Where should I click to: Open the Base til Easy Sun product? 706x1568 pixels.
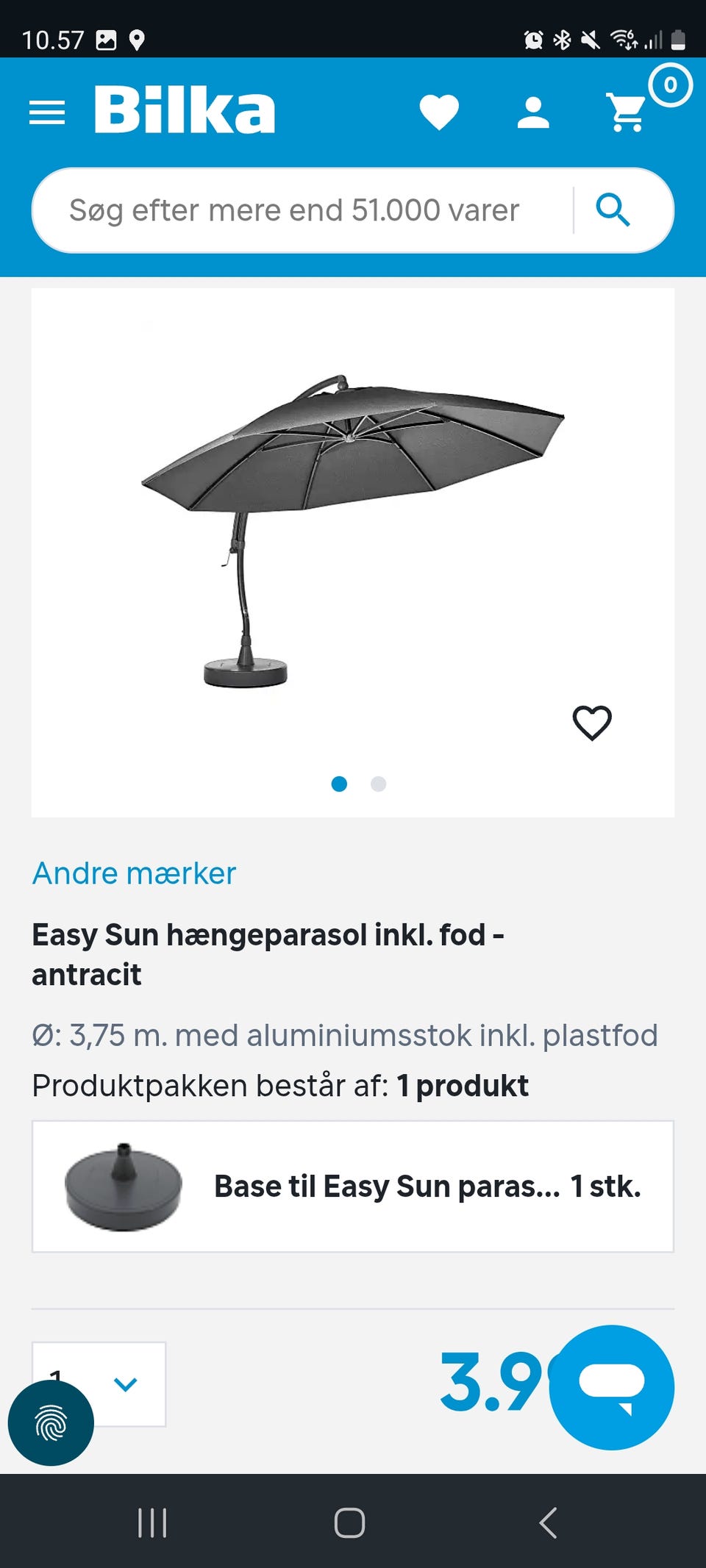click(353, 1186)
